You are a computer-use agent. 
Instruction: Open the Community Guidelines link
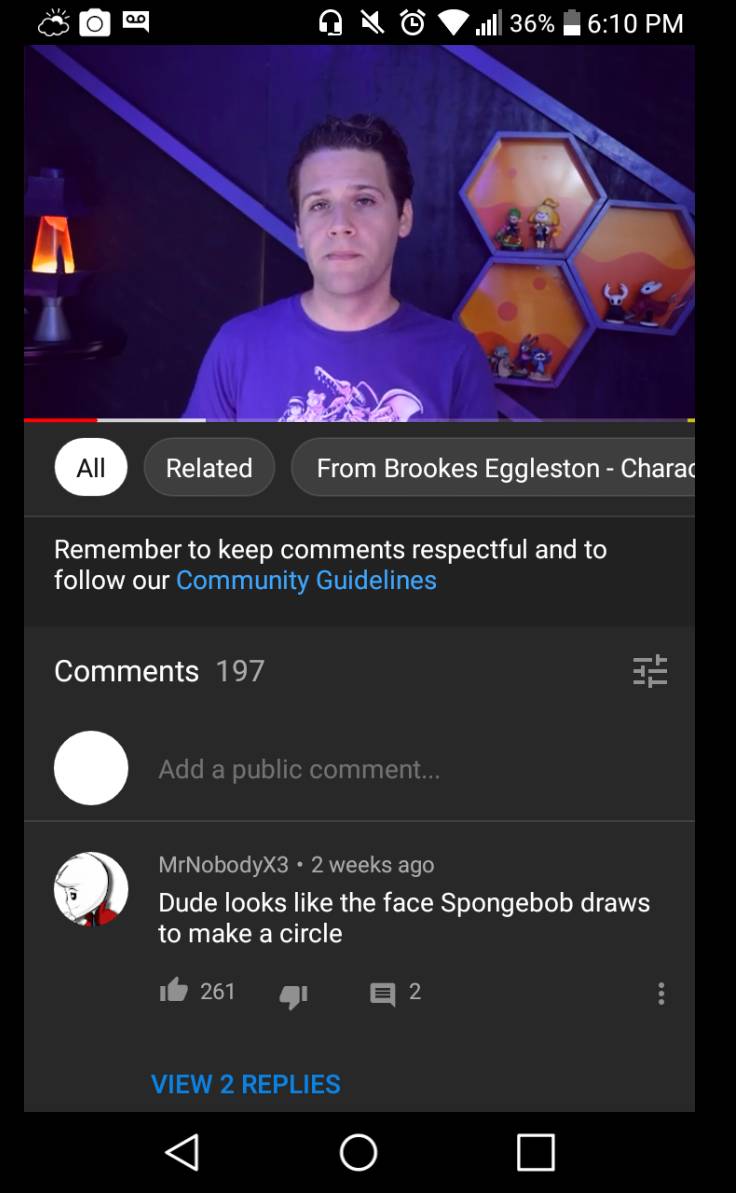click(x=306, y=580)
